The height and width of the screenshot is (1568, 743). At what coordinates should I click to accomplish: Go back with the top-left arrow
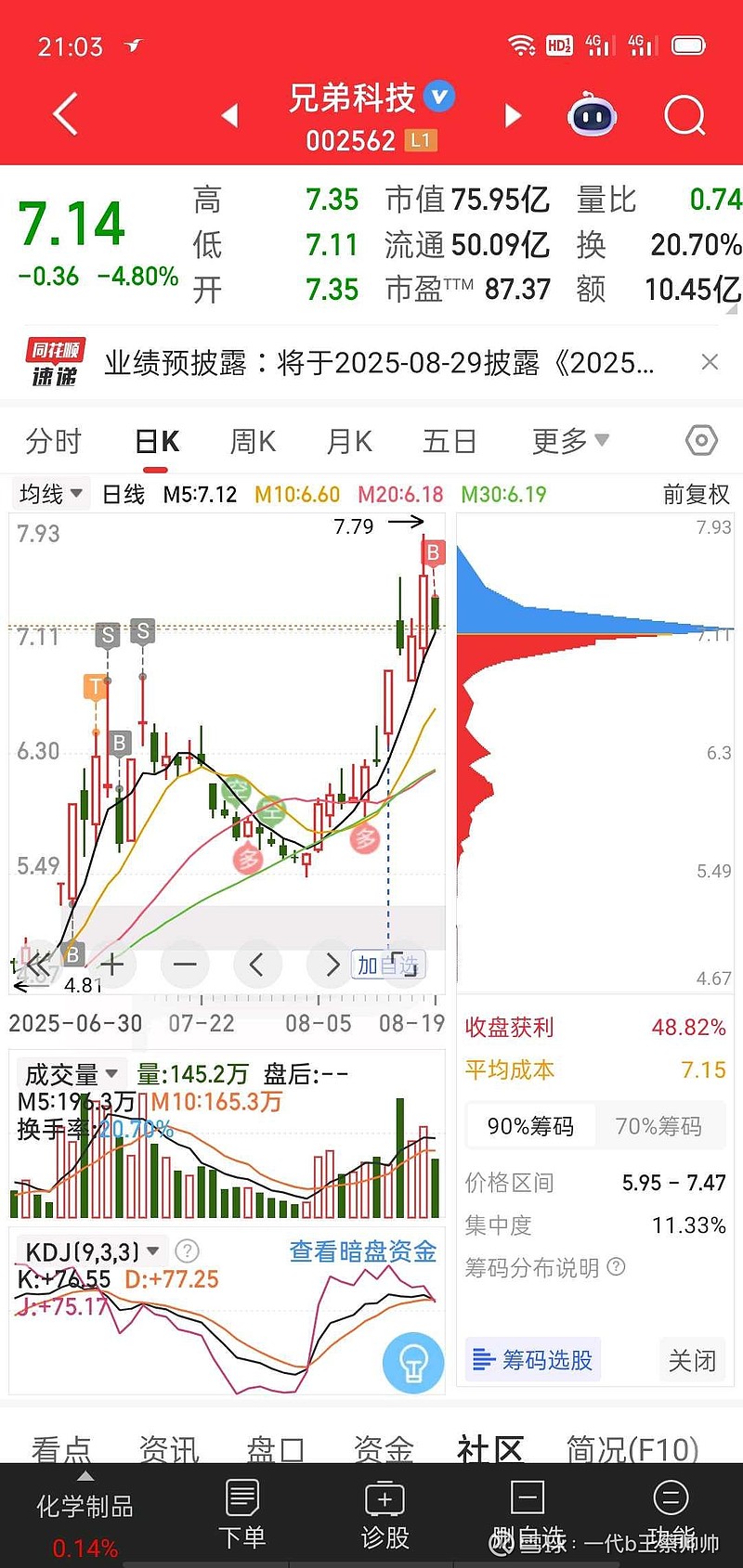pos(66,115)
